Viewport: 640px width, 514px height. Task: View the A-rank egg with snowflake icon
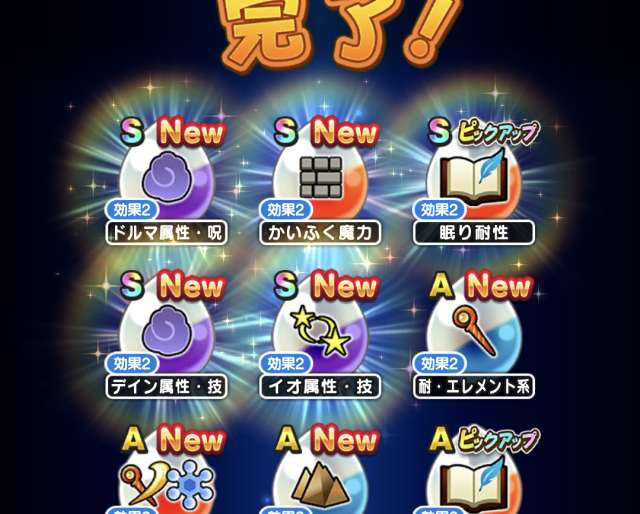[x=166, y=484]
